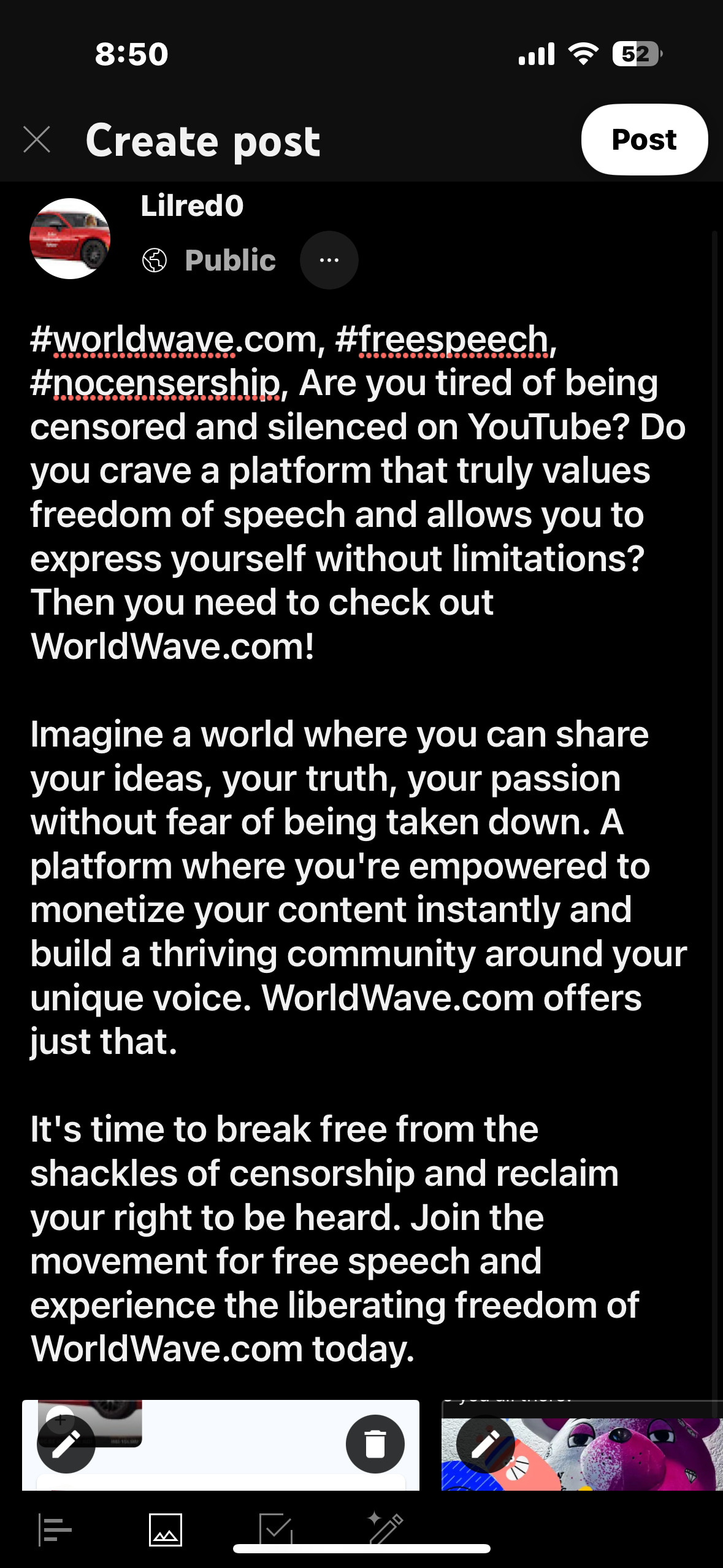The height and width of the screenshot is (1568, 723).
Task: Create a text poll post
Action: tap(55, 1529)
